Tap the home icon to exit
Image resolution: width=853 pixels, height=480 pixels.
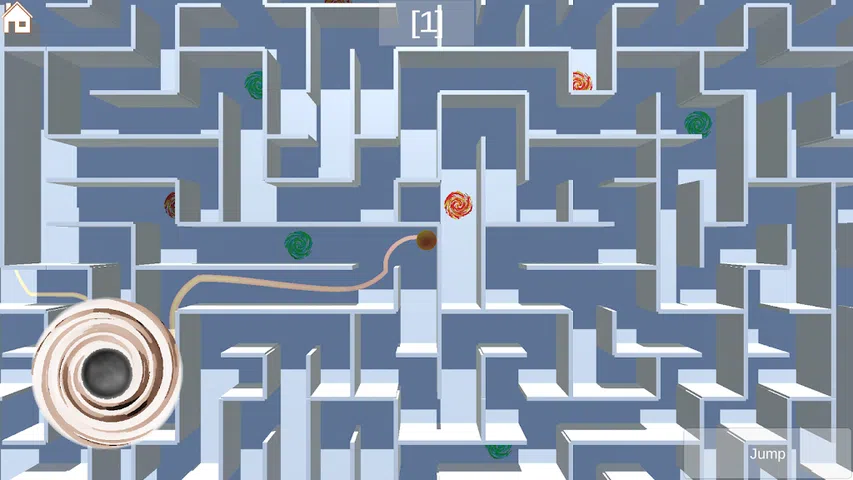tap(18, 19)
